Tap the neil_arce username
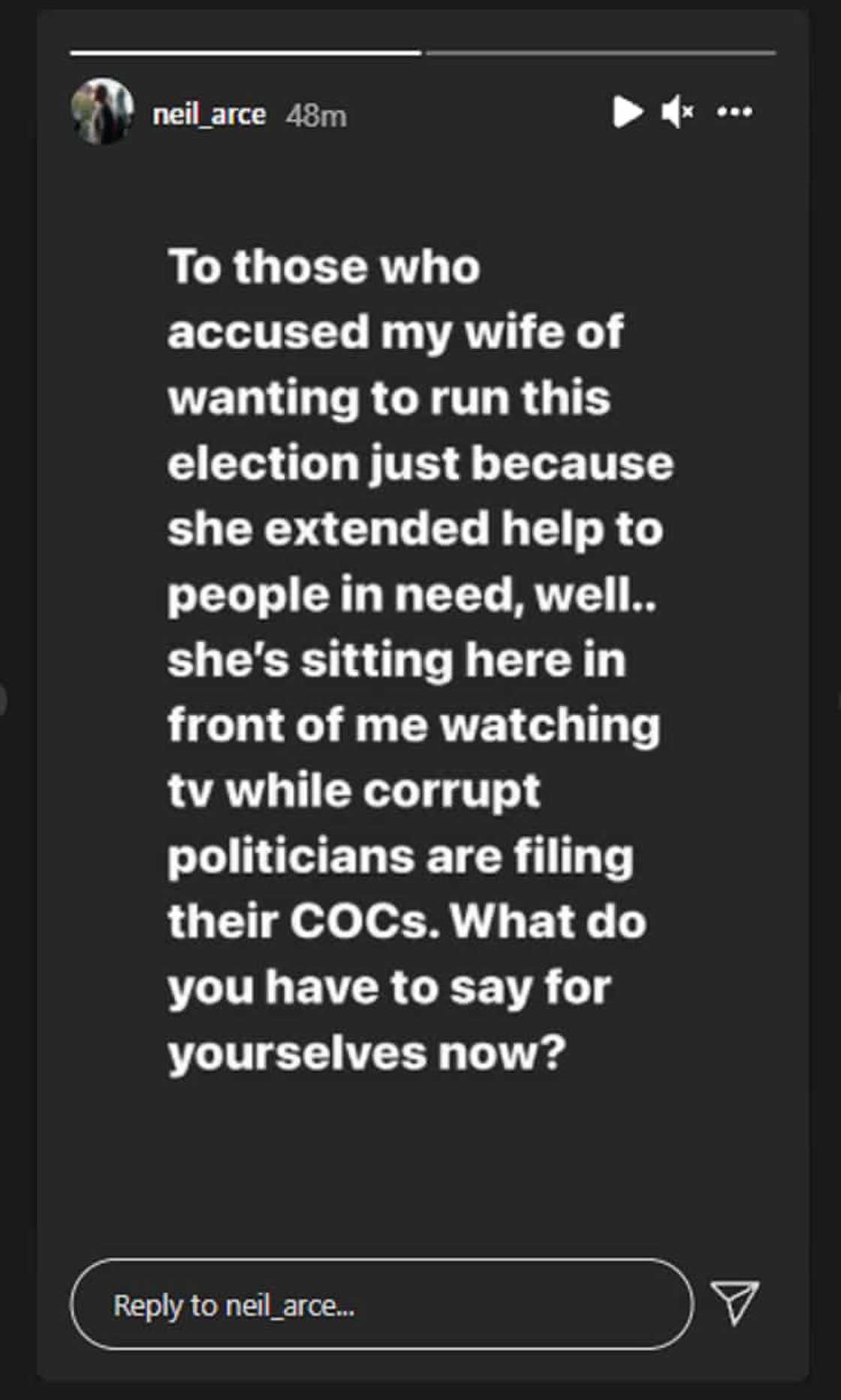841x1400 pixels. pos(209,115)
